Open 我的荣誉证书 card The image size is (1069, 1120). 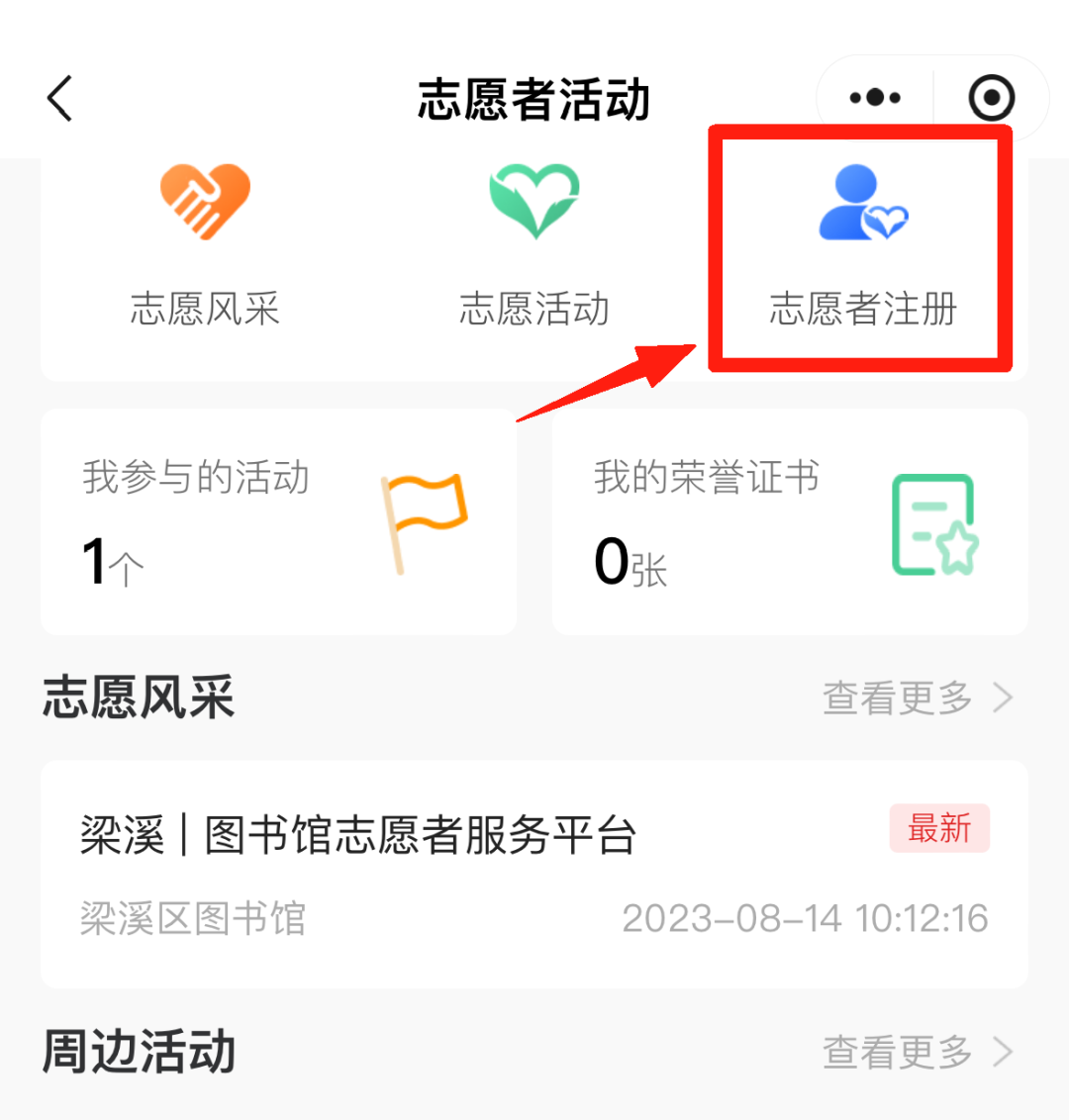[789, 522]
